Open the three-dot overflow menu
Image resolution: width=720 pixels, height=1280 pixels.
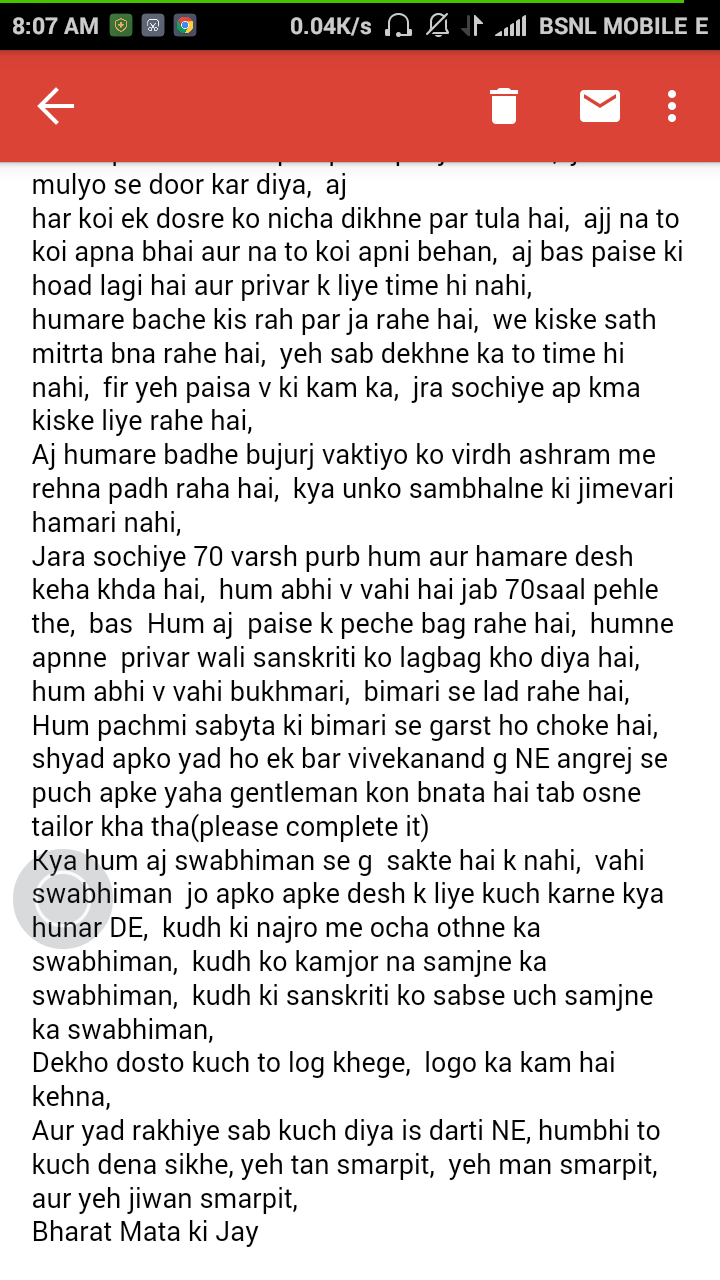click(x=672, y=106)
